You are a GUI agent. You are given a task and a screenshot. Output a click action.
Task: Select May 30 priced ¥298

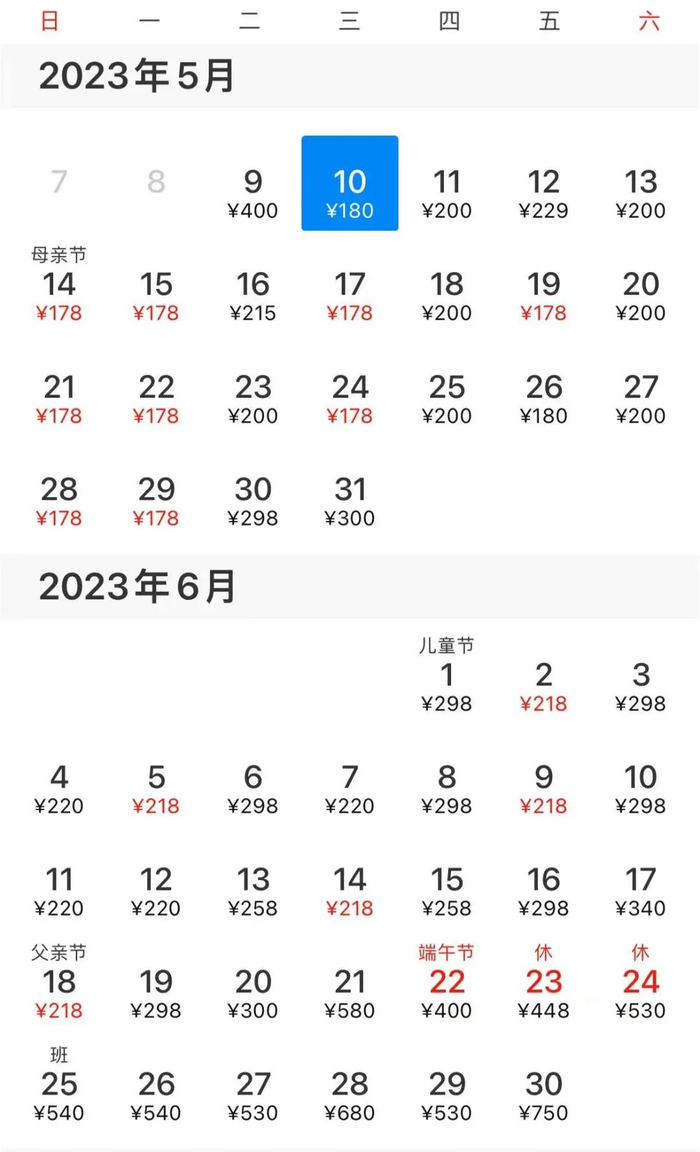(253, 502)
